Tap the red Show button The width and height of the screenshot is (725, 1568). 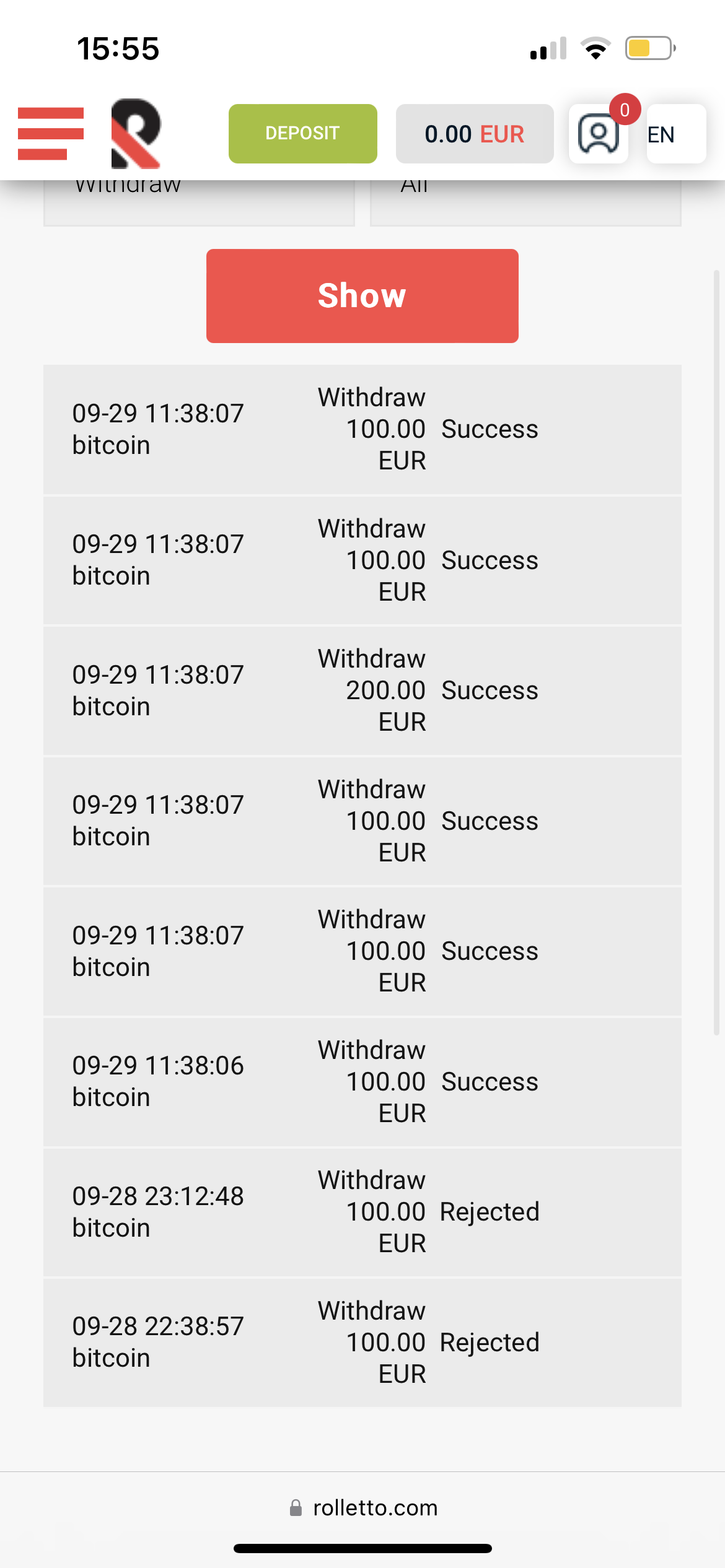point(362,296)
